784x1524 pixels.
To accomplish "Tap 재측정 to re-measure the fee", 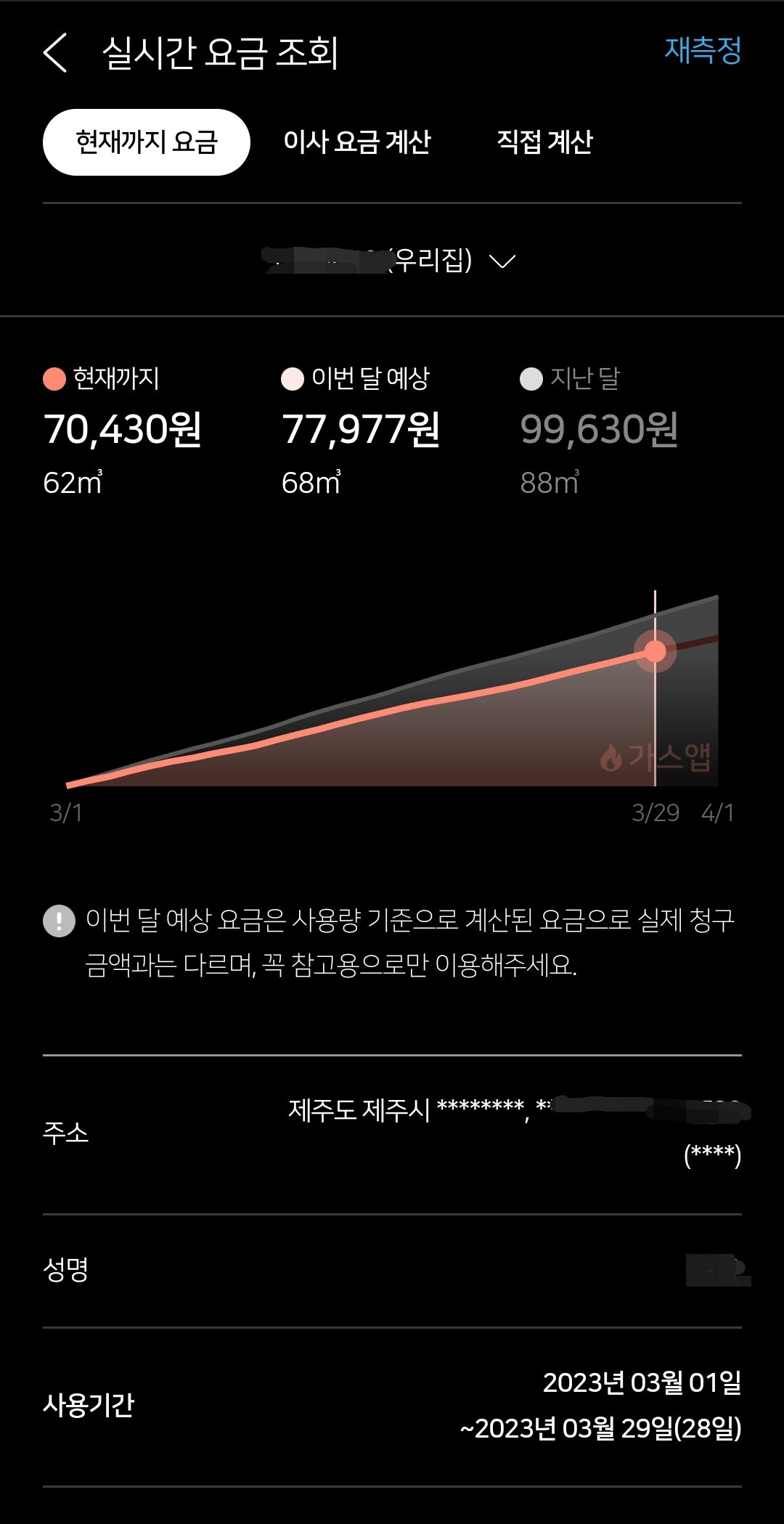I will click(x=702, y=50).
